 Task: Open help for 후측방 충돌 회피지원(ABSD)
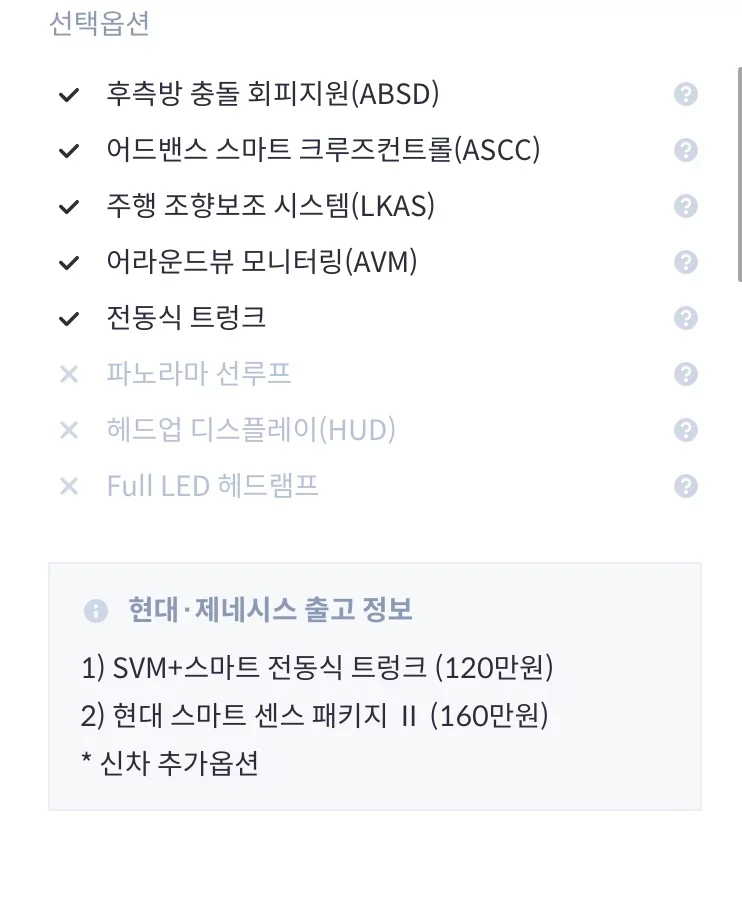pos(685,95)
